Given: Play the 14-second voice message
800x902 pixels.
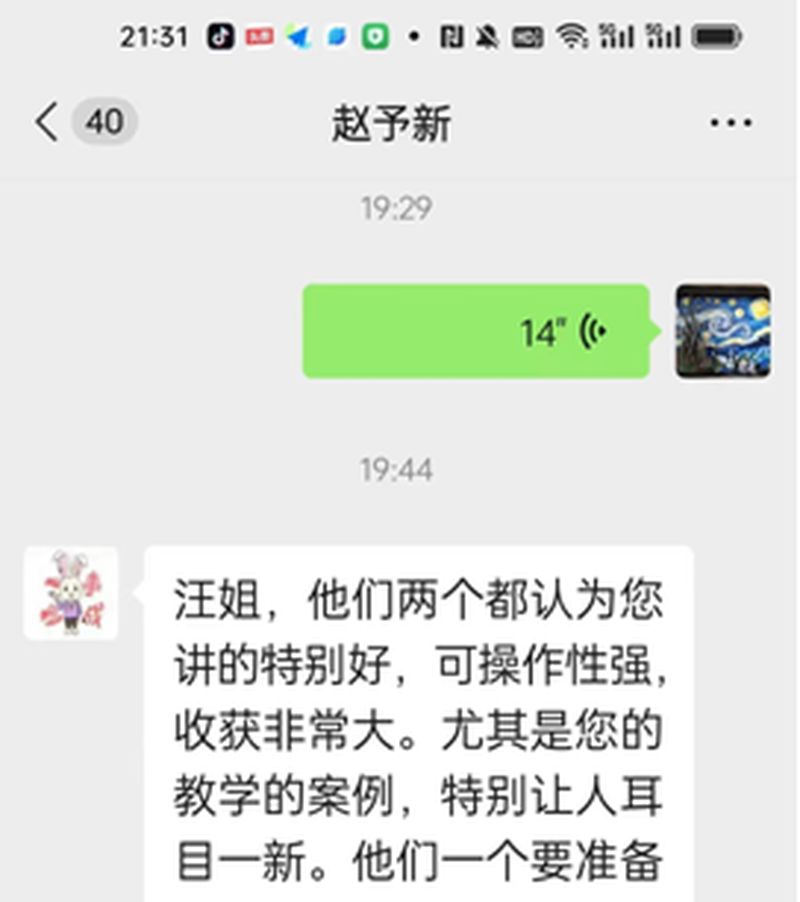Looking at the screenshot, I should coord(476,331).
